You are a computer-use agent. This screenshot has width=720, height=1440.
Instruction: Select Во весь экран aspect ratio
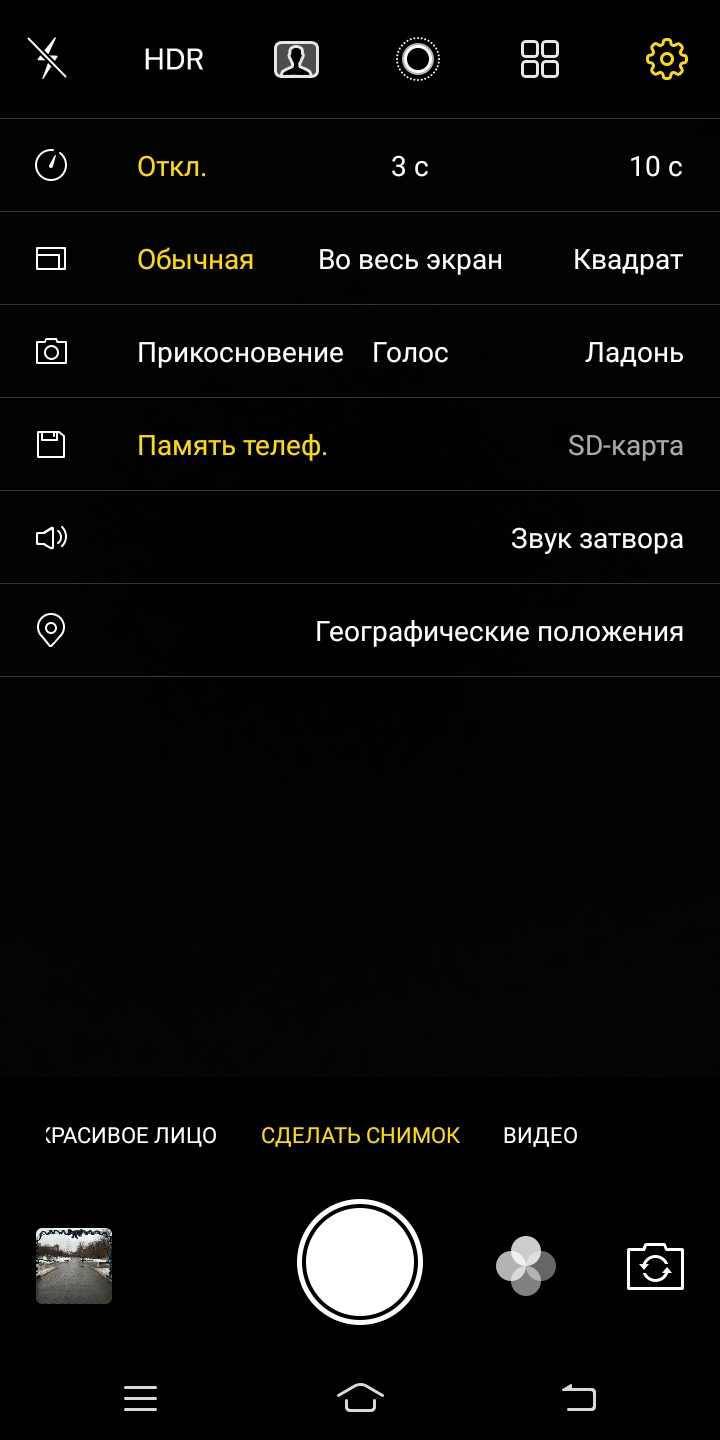410,260
